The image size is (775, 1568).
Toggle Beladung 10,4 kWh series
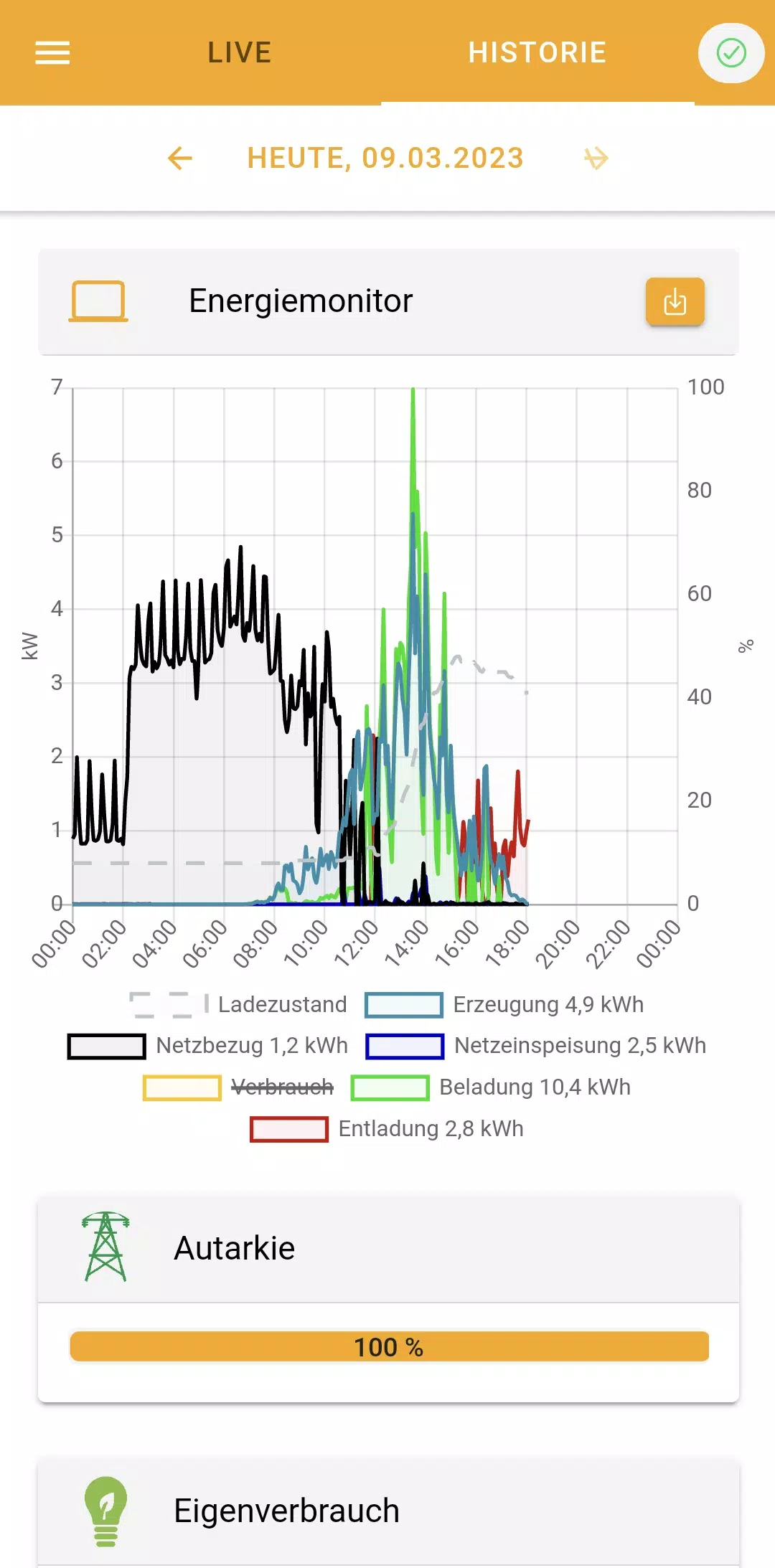pos(491,1087)
